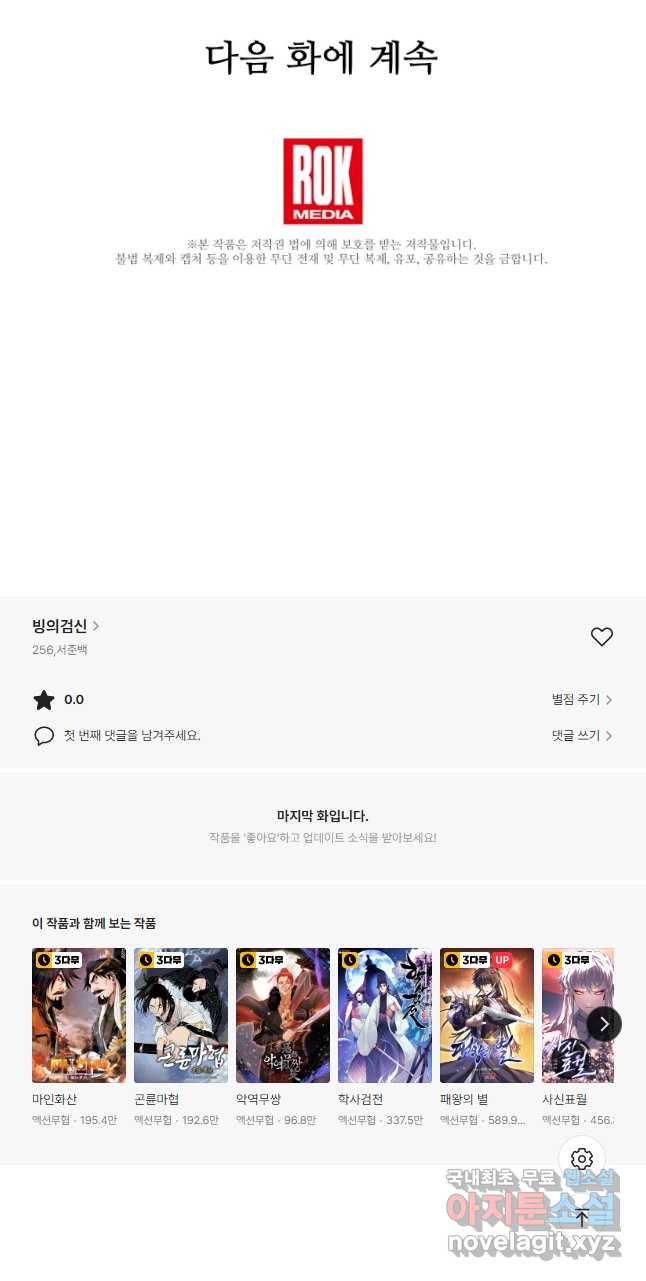Tap 별점 주기 to rate
This screenshot has height=1281, width=646.
tap(582, 700)
